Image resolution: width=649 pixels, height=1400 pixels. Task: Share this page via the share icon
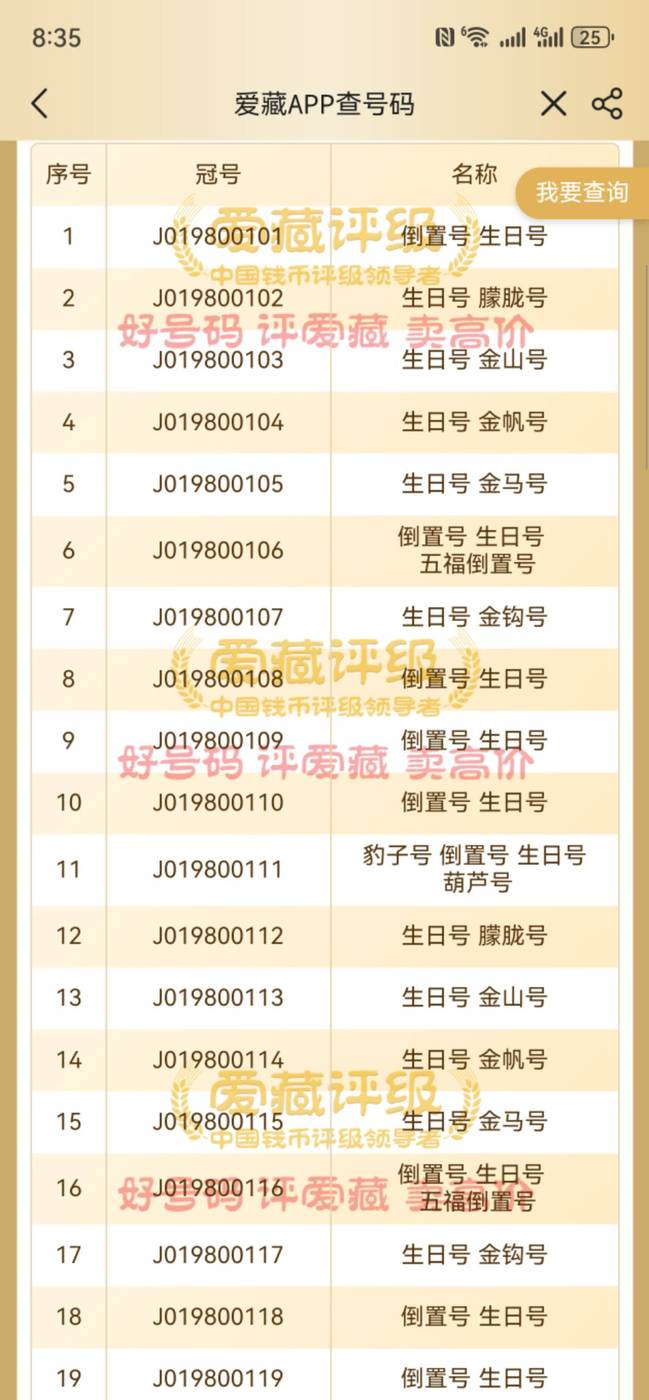tap(607, 104)
